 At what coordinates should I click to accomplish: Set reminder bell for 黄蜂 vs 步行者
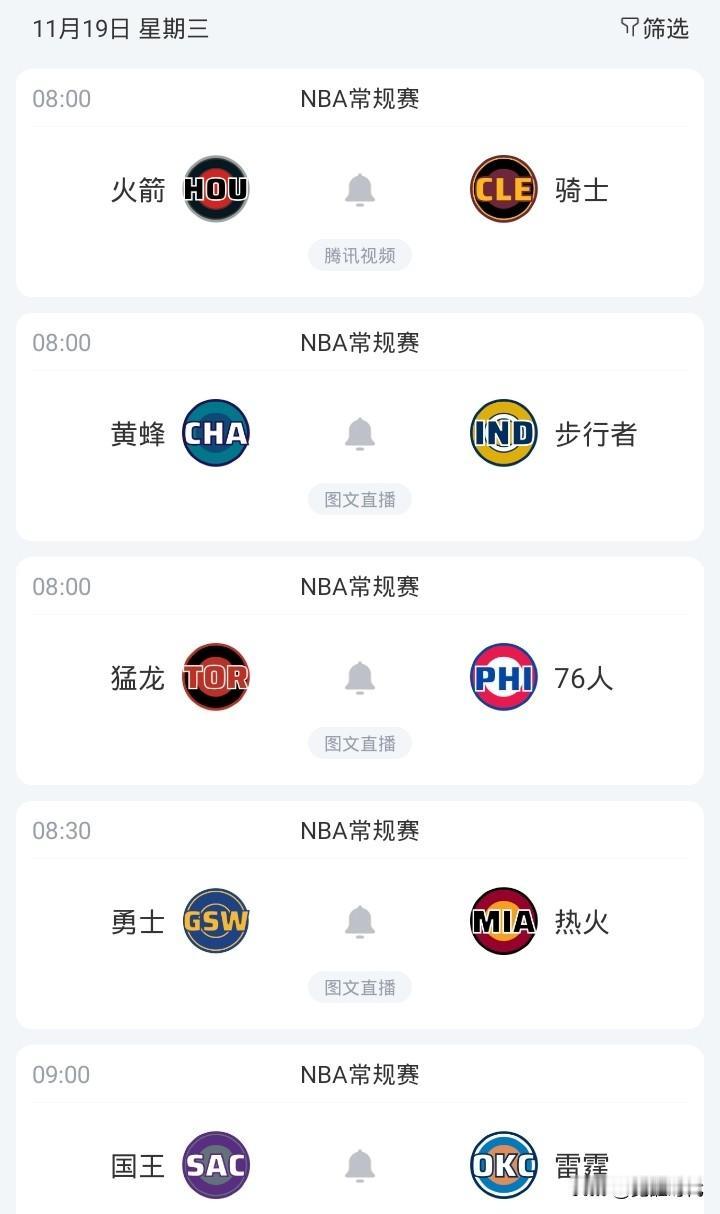pos(360,433)
